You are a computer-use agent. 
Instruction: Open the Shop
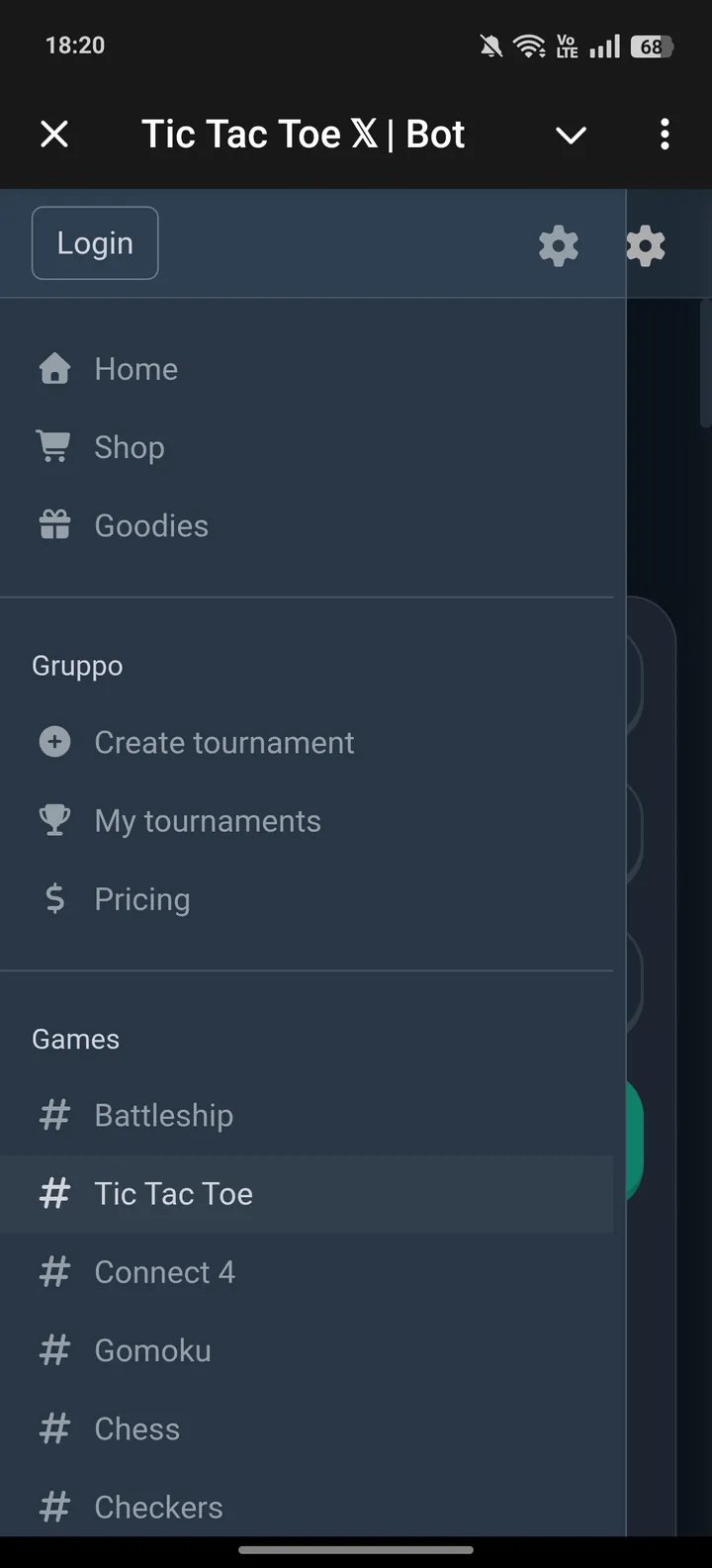point(129,447)
